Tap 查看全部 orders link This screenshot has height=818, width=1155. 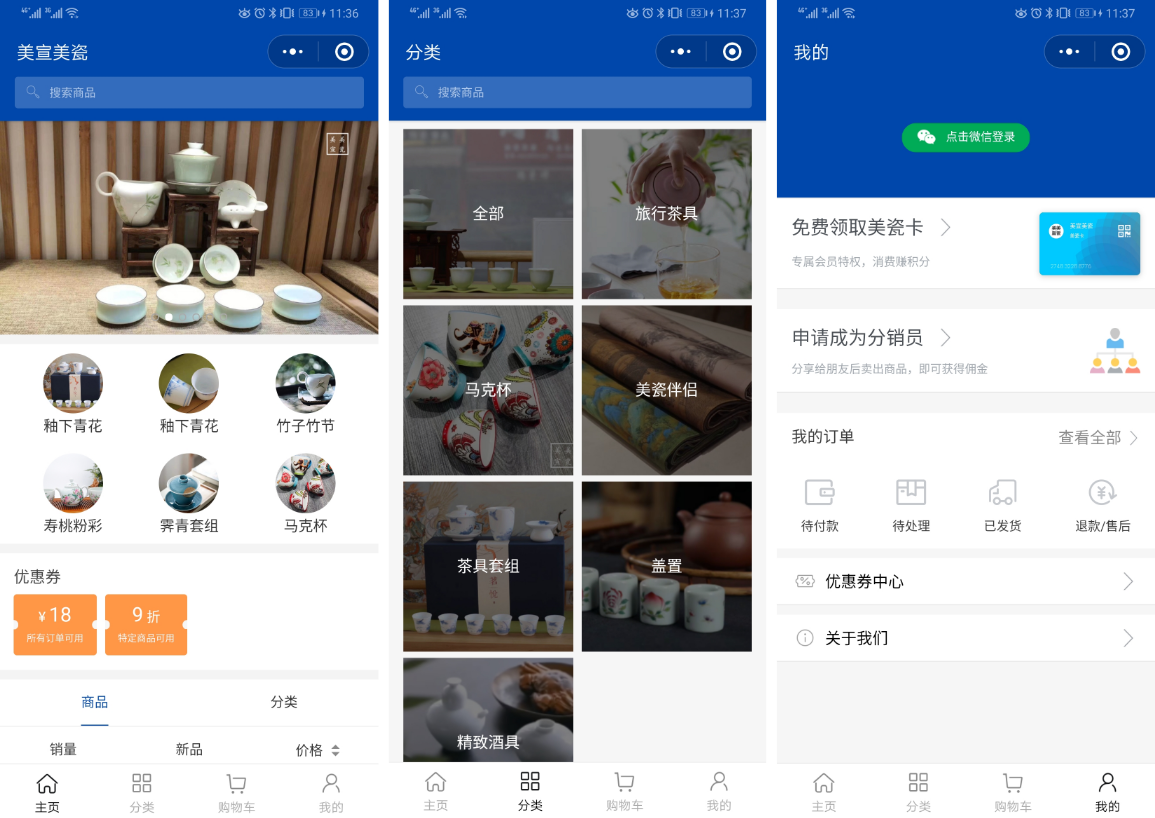click(x=1097, y=437)
